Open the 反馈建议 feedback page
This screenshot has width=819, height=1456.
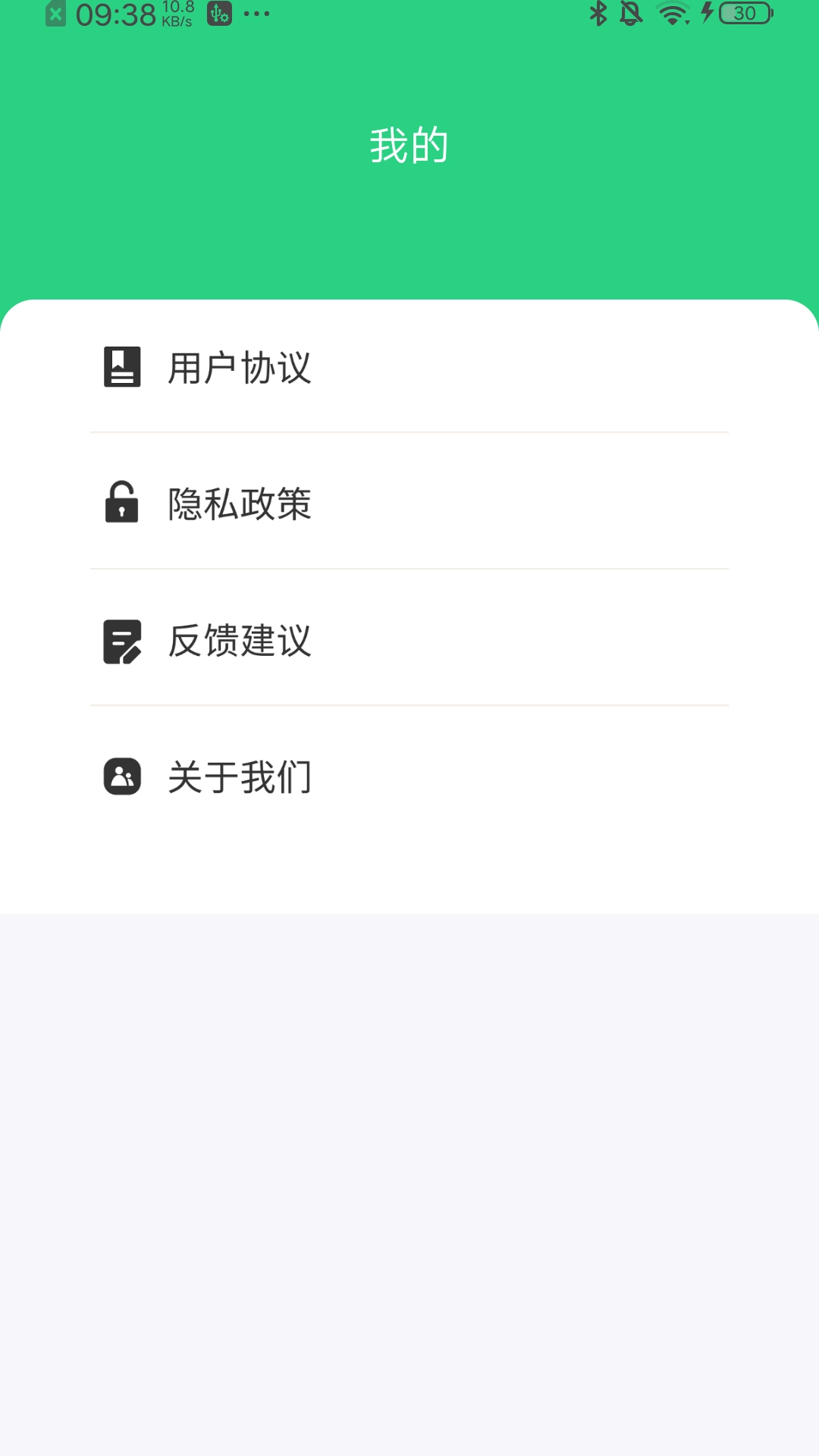pos(240,639)
